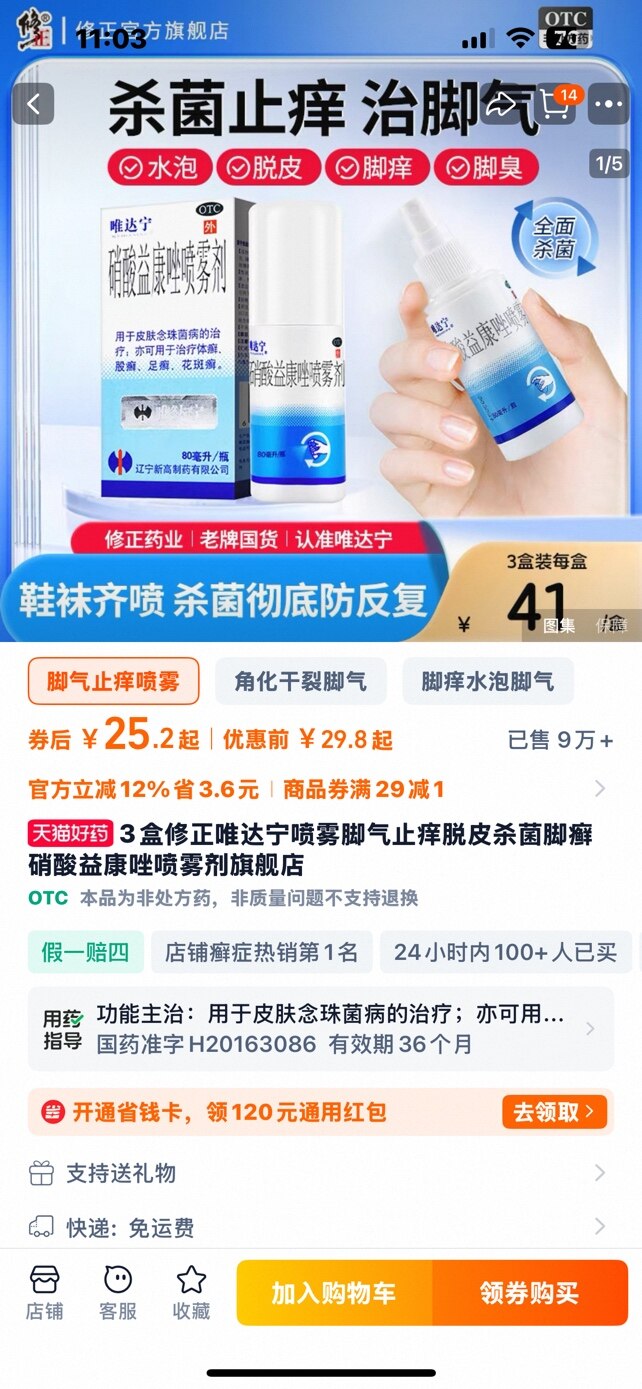
Task: Tap 加入购物车 to add to cart
Action: pyautogui.click(x=334, y=1293)
